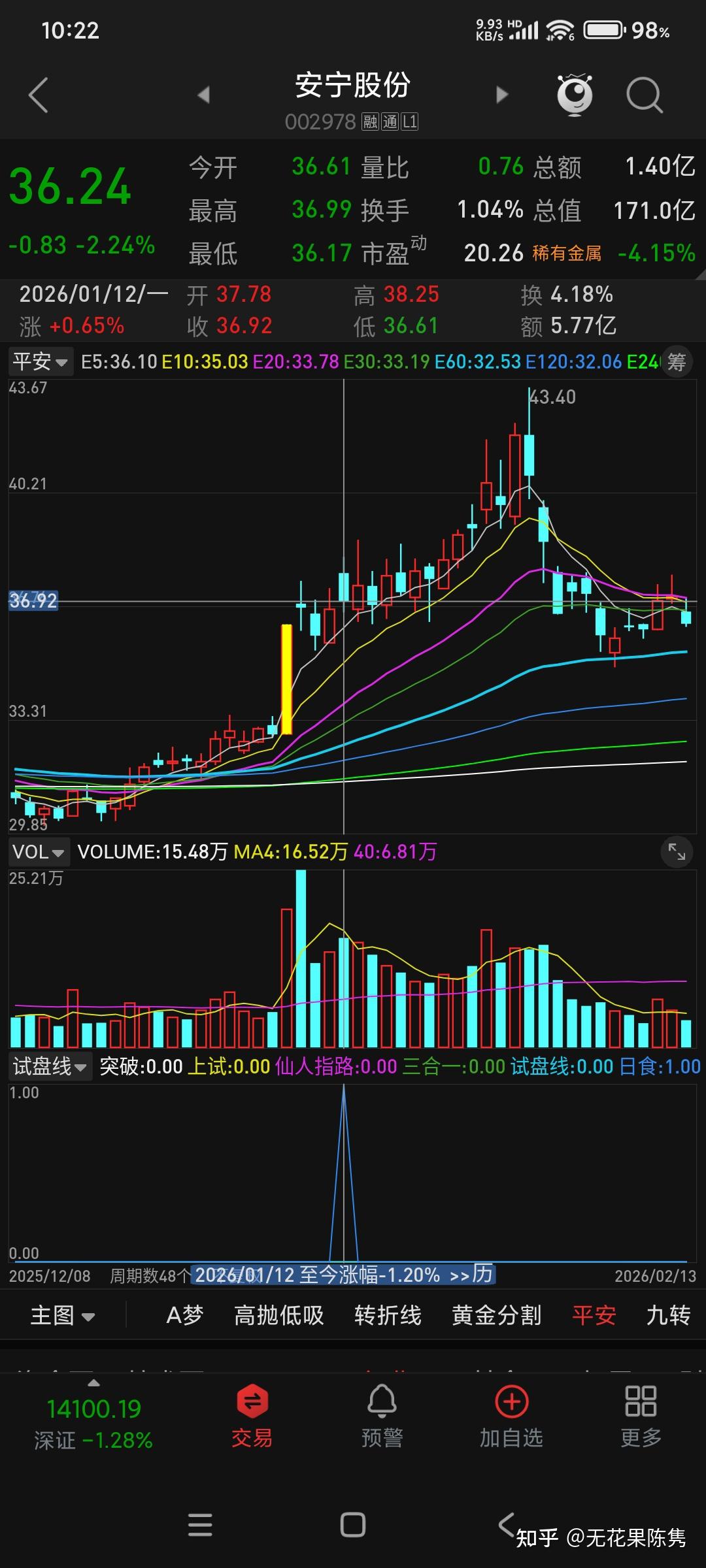Expand the chart to fullscreen

(x=677, y=852)
